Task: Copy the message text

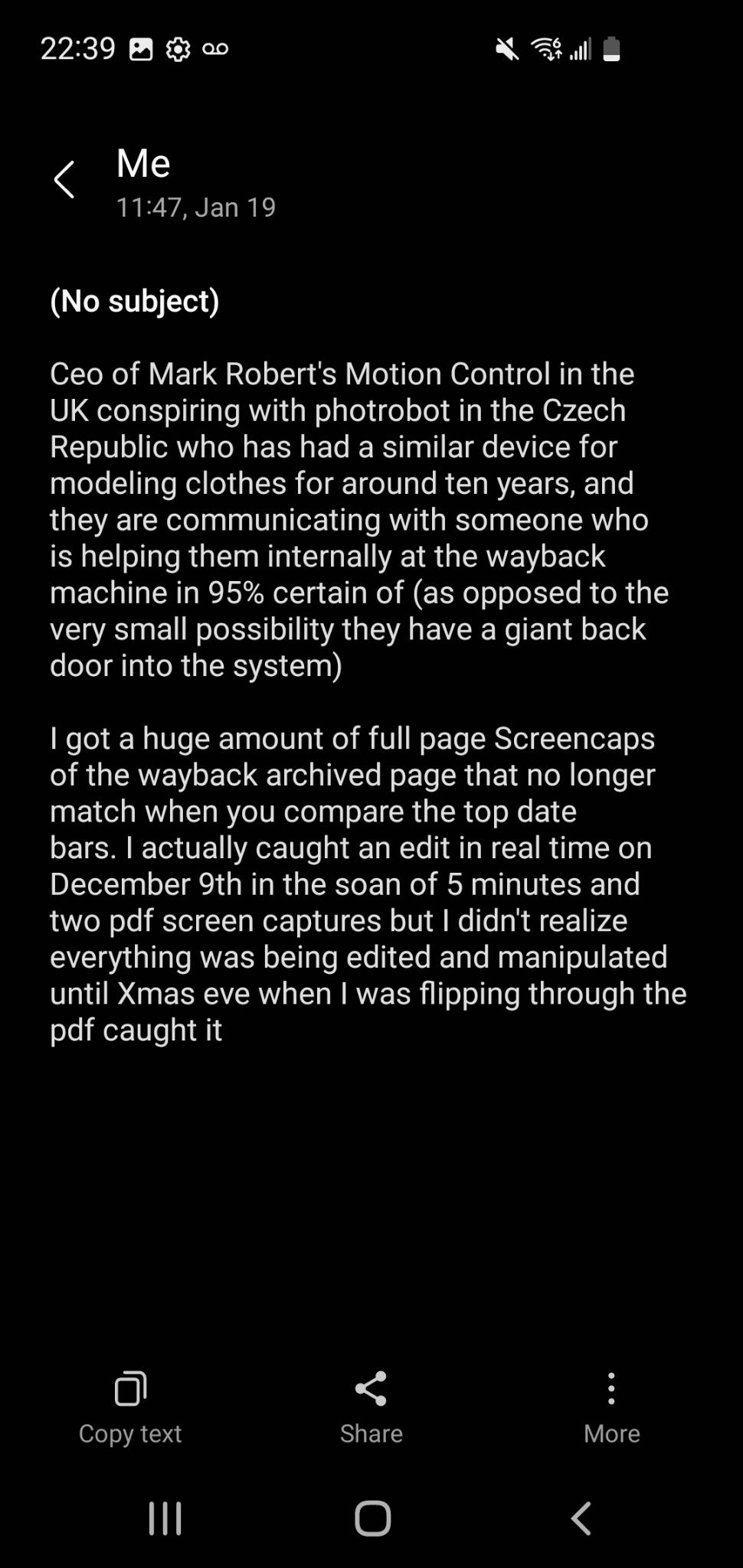Action: [x=130, y=1408]
